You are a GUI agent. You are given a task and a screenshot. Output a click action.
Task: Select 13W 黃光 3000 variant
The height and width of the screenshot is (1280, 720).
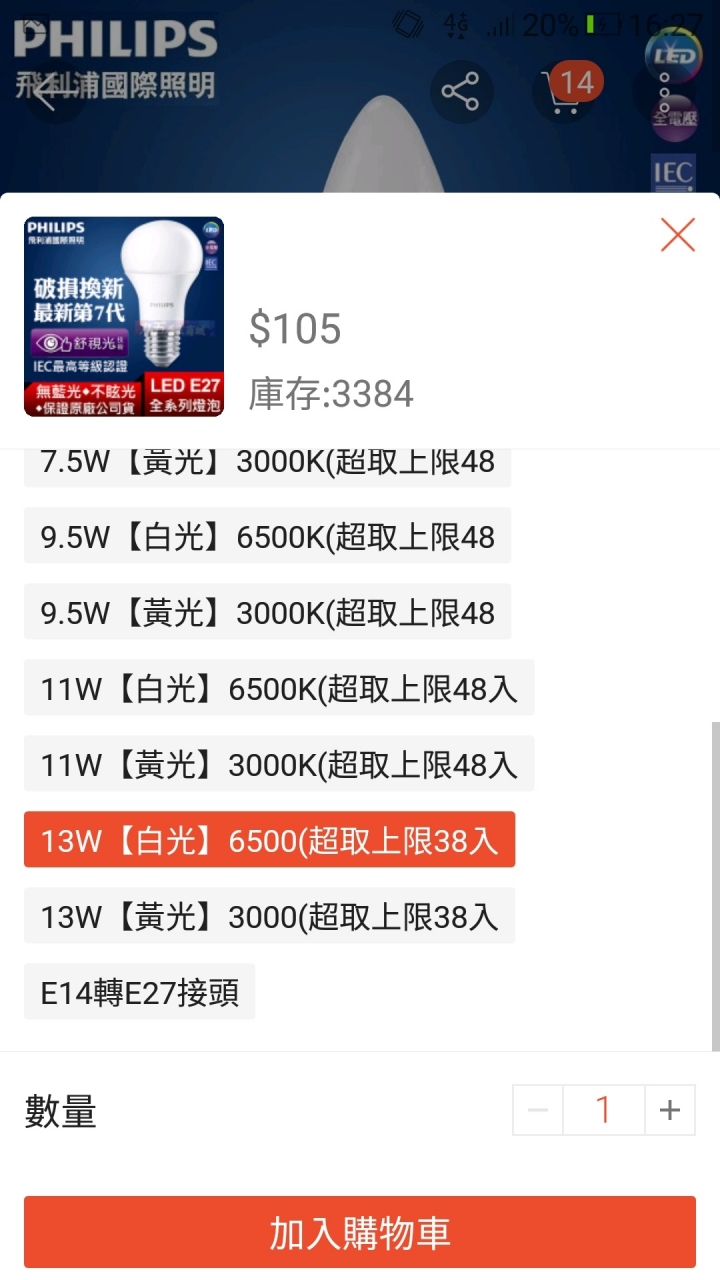(x=269, y=916)
